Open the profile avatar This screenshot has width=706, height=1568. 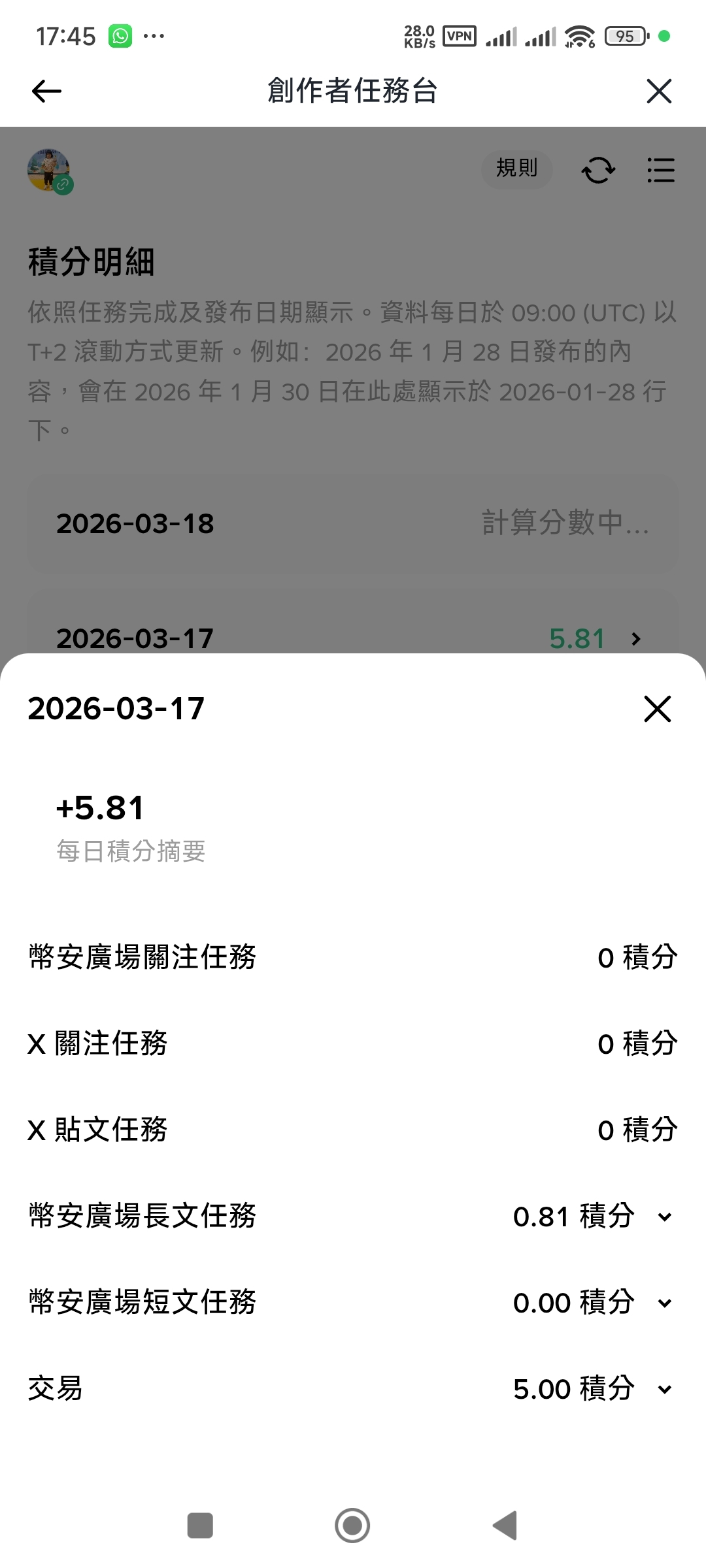point(49,171)
